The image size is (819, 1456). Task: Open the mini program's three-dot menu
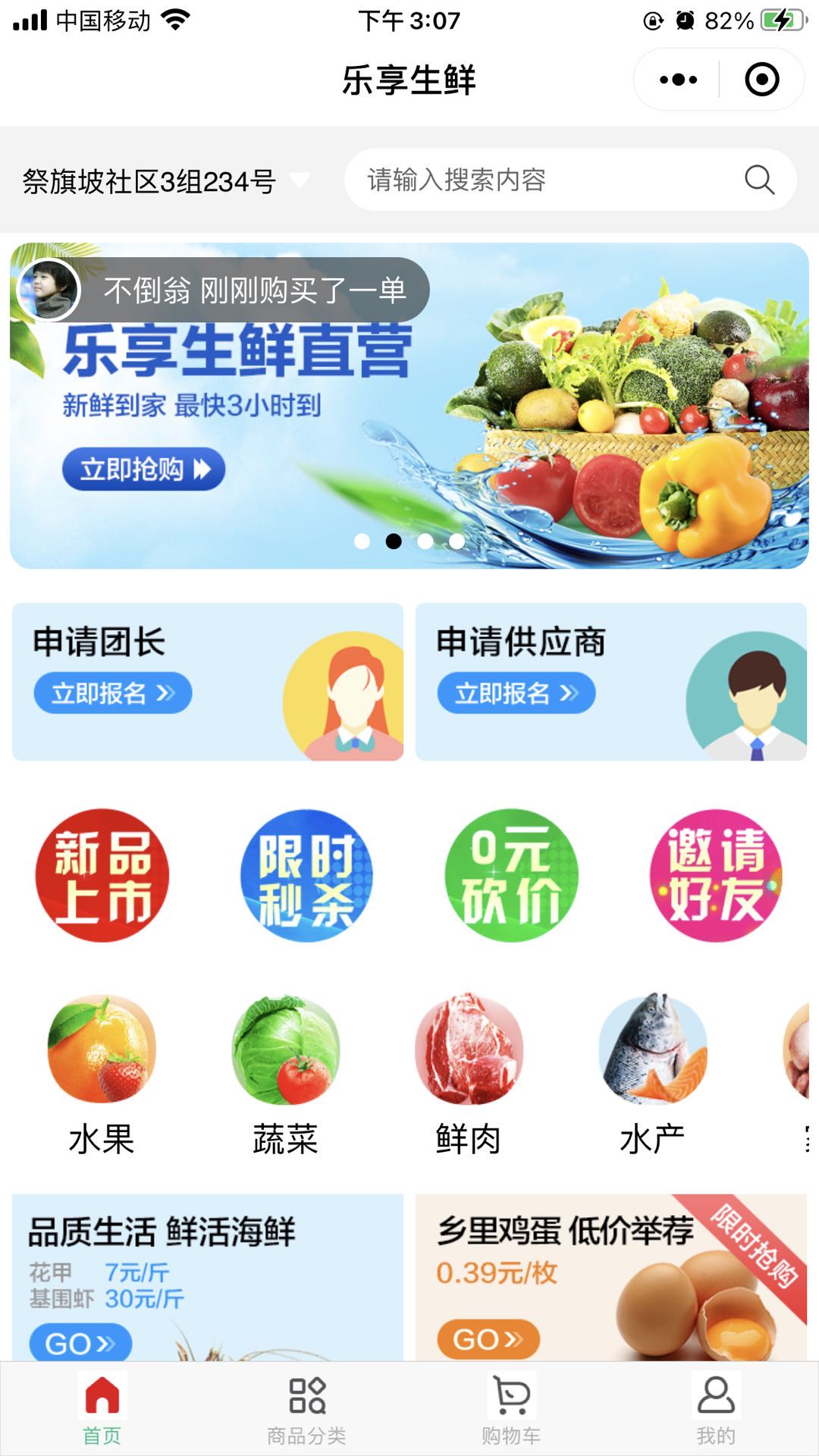click(x=678, y=80)
